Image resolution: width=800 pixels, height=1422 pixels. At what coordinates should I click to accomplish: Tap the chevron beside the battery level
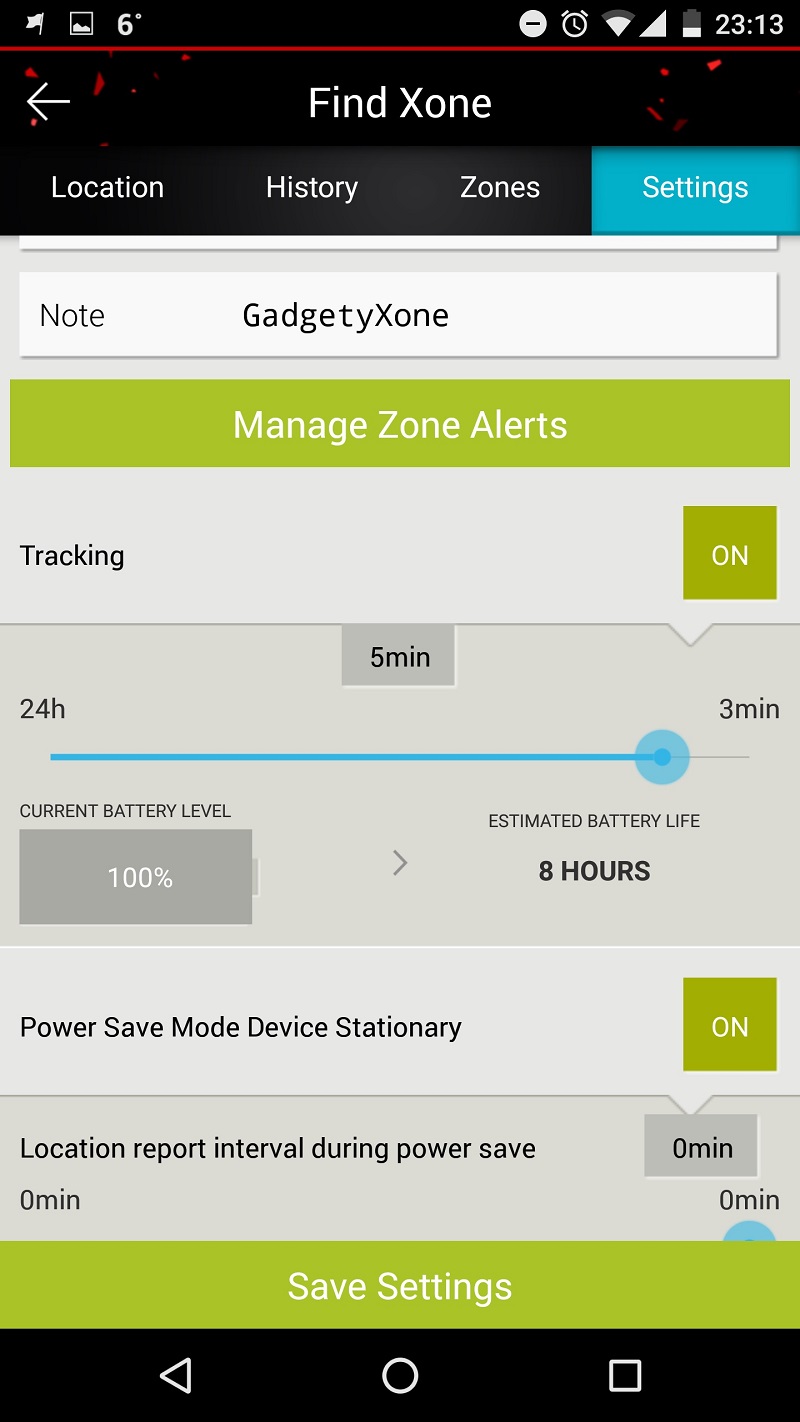tap(400, 863)
